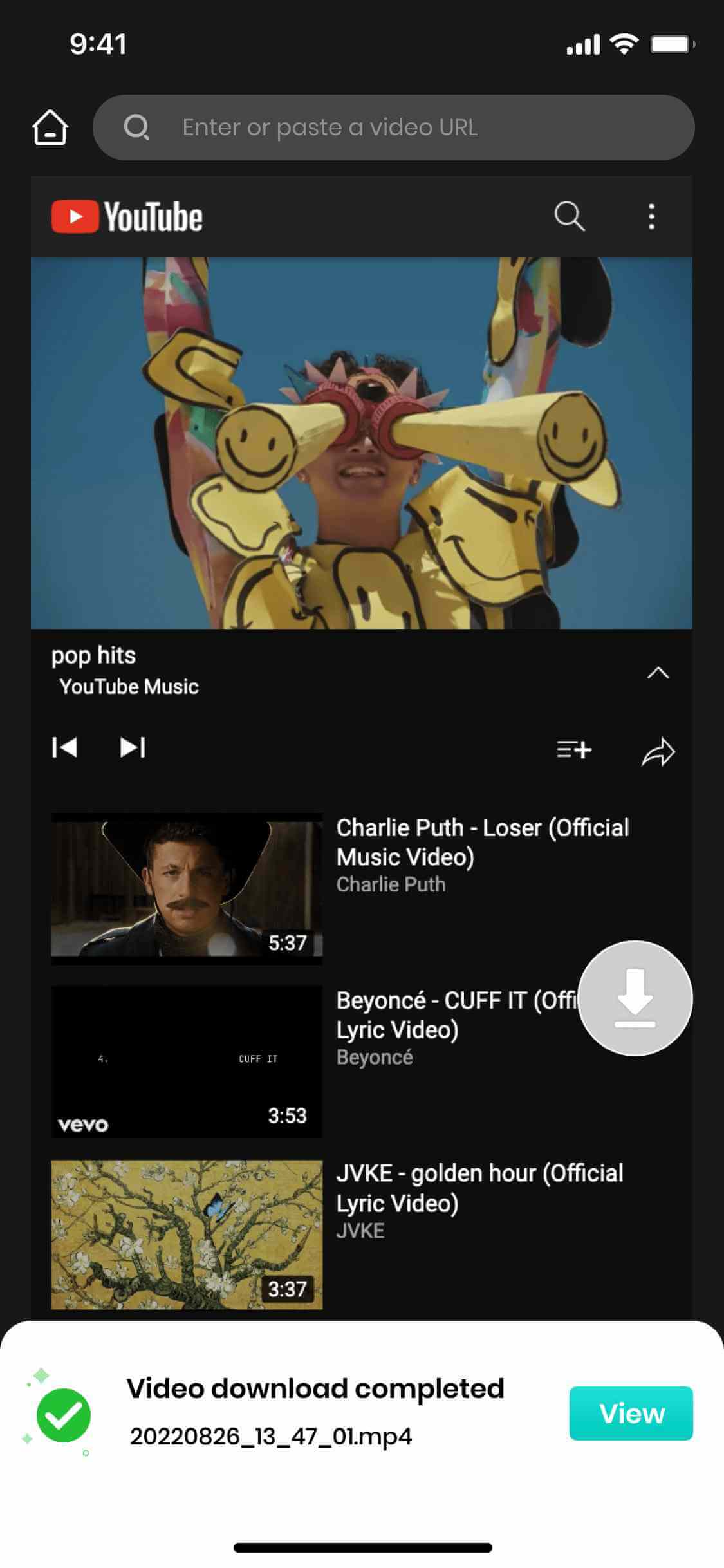724x1568 pixels.
Task: Open YouTube search
Action: point(569,216)
